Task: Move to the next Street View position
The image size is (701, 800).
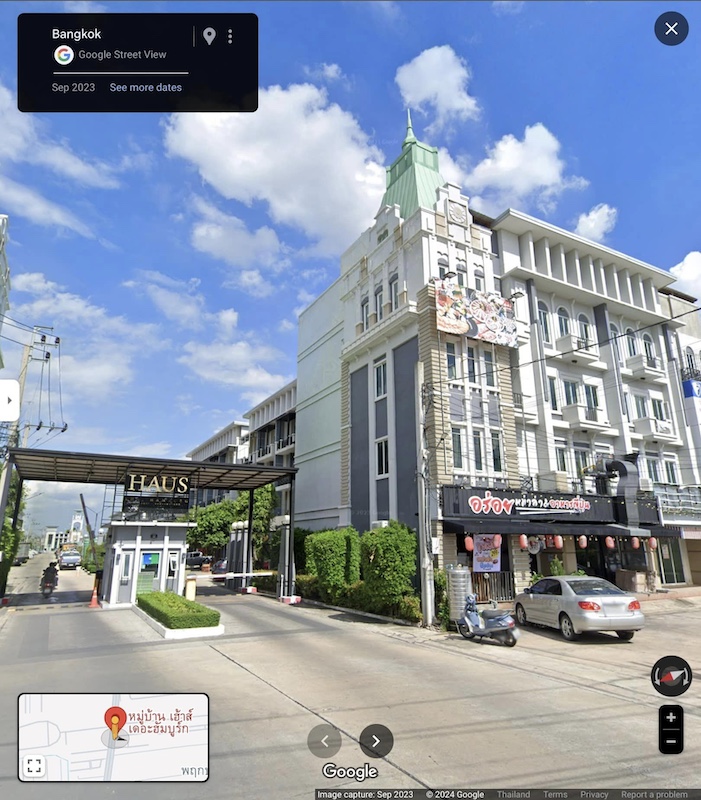Action: pyautogui.click(x=376, y=741)
